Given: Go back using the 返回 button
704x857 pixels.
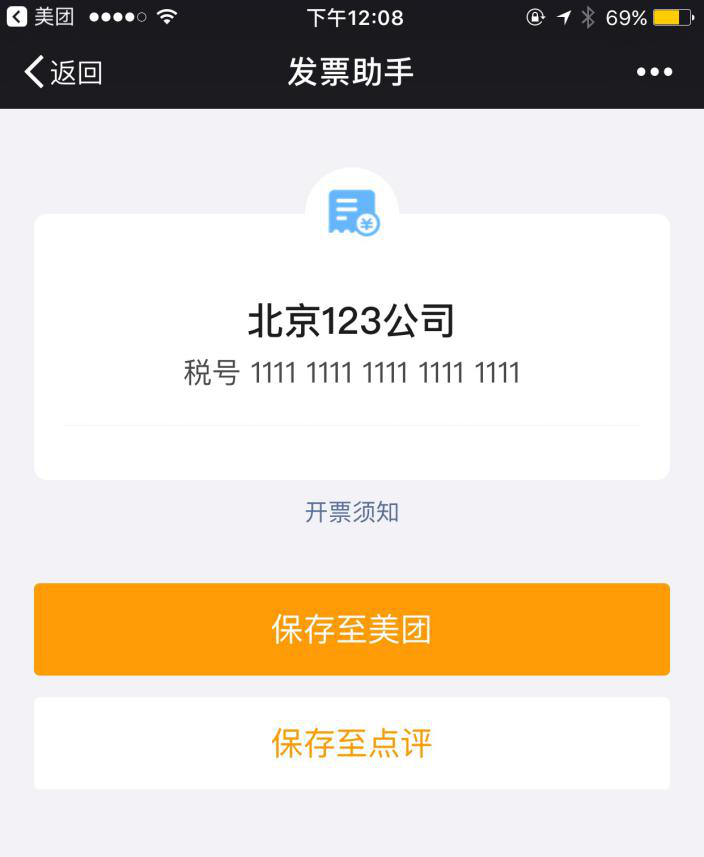Looking at the screenshot, I should 64,72.
